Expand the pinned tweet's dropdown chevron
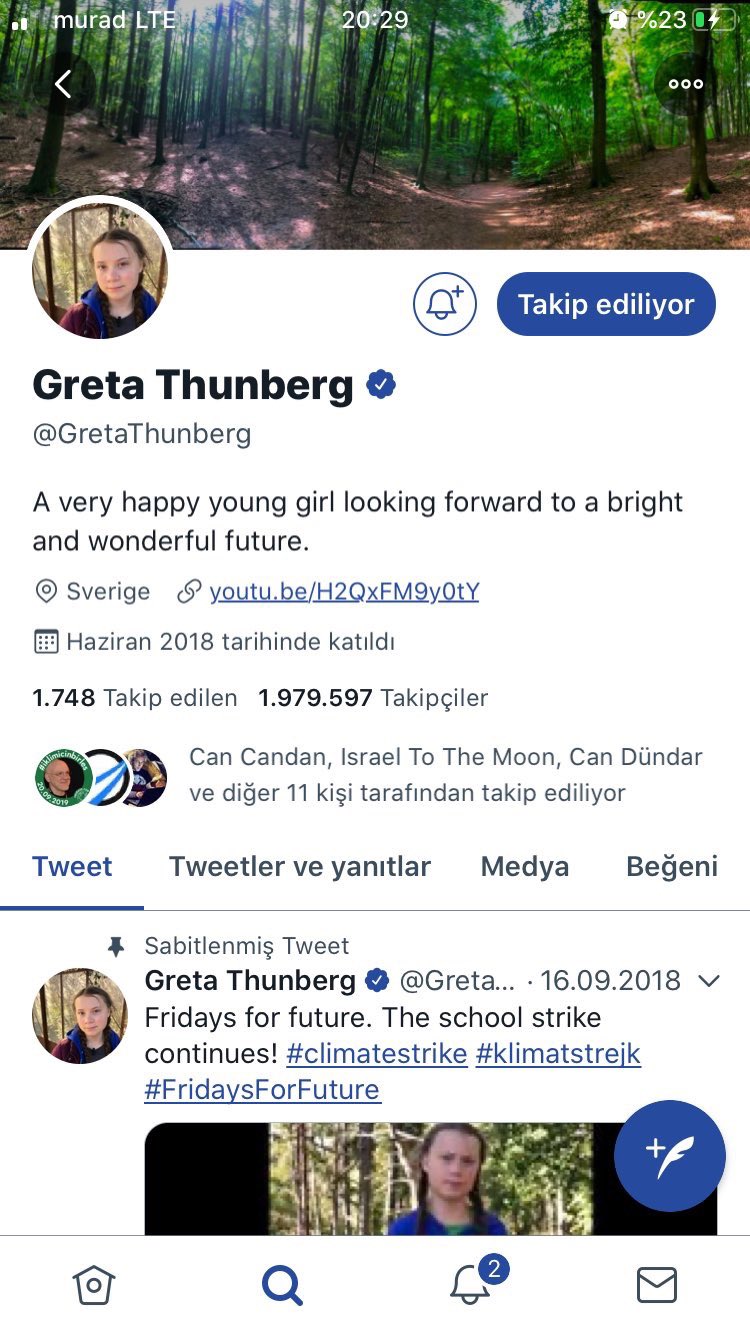Viewport: 750px width, 1334px height. click(x=709, y=981)
